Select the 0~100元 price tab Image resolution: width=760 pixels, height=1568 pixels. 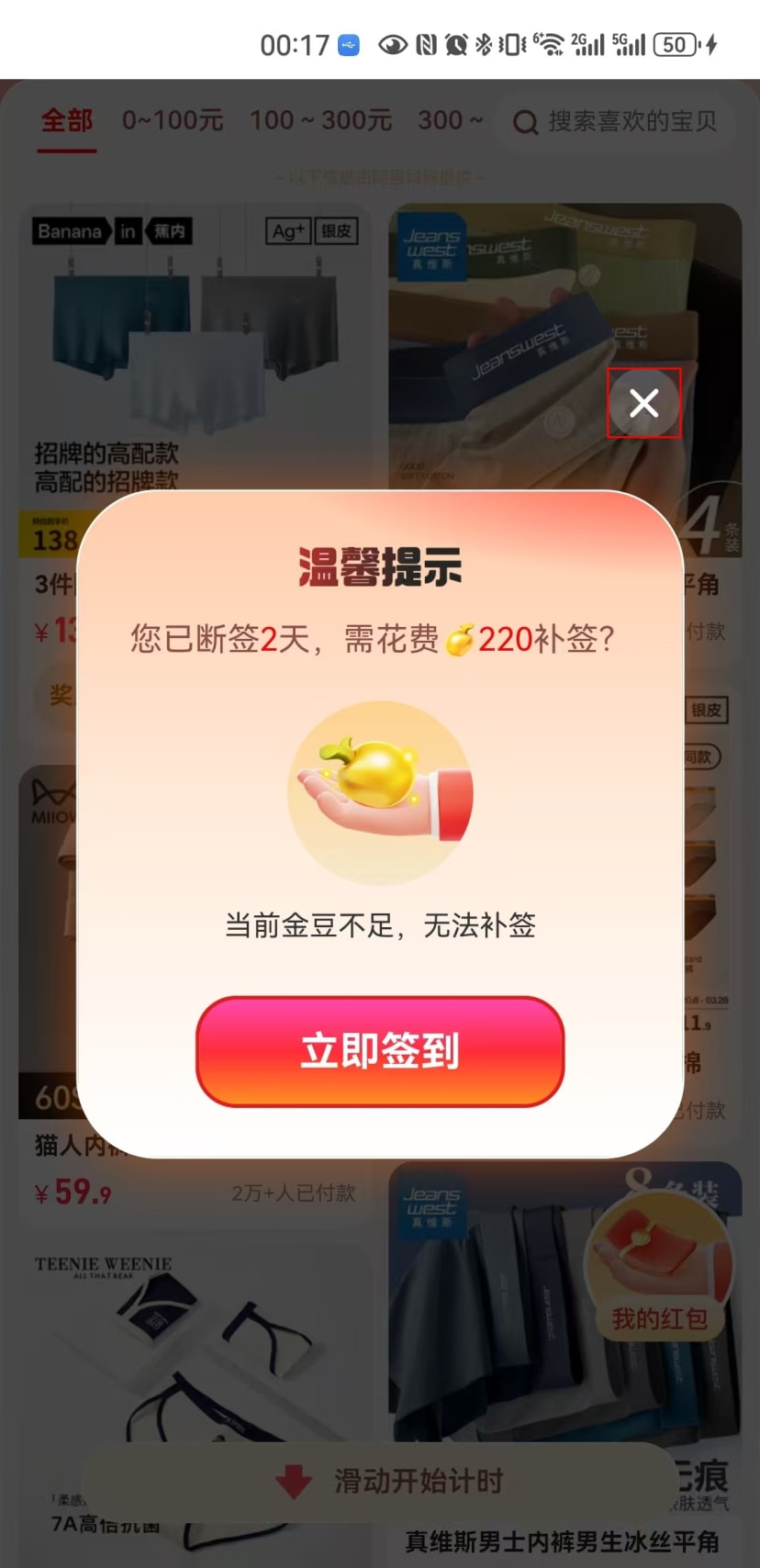(x=173, y=120)
